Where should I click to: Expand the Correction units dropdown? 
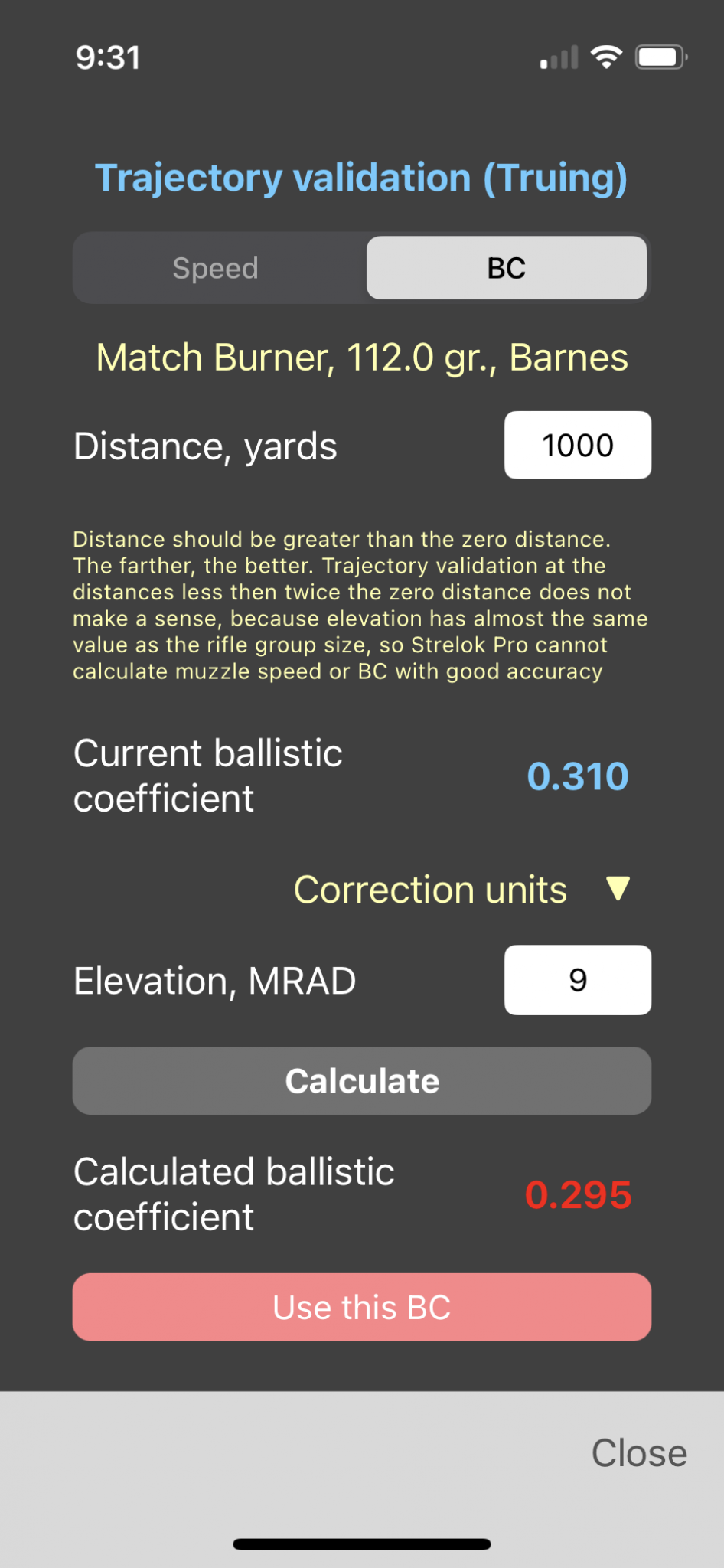click(462, 890)
